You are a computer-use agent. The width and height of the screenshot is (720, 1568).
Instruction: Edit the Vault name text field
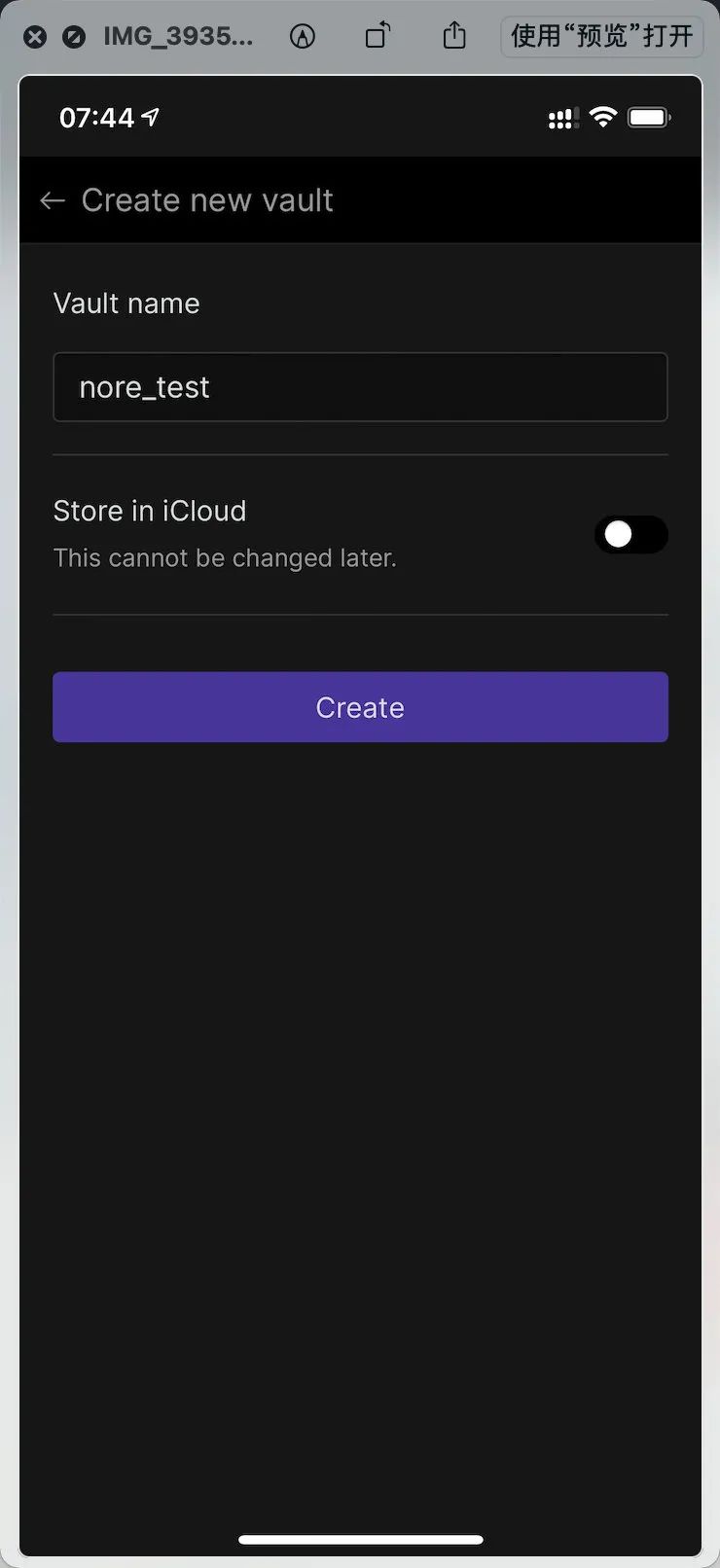pos(360,387)
